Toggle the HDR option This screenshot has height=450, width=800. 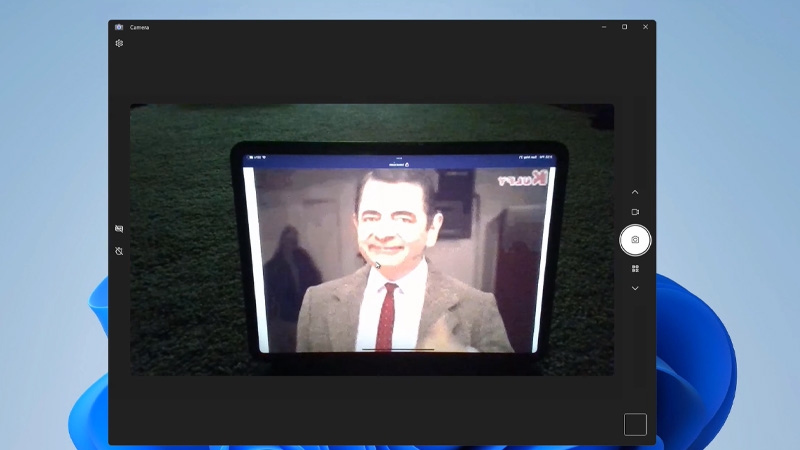[x=119, y=229]
